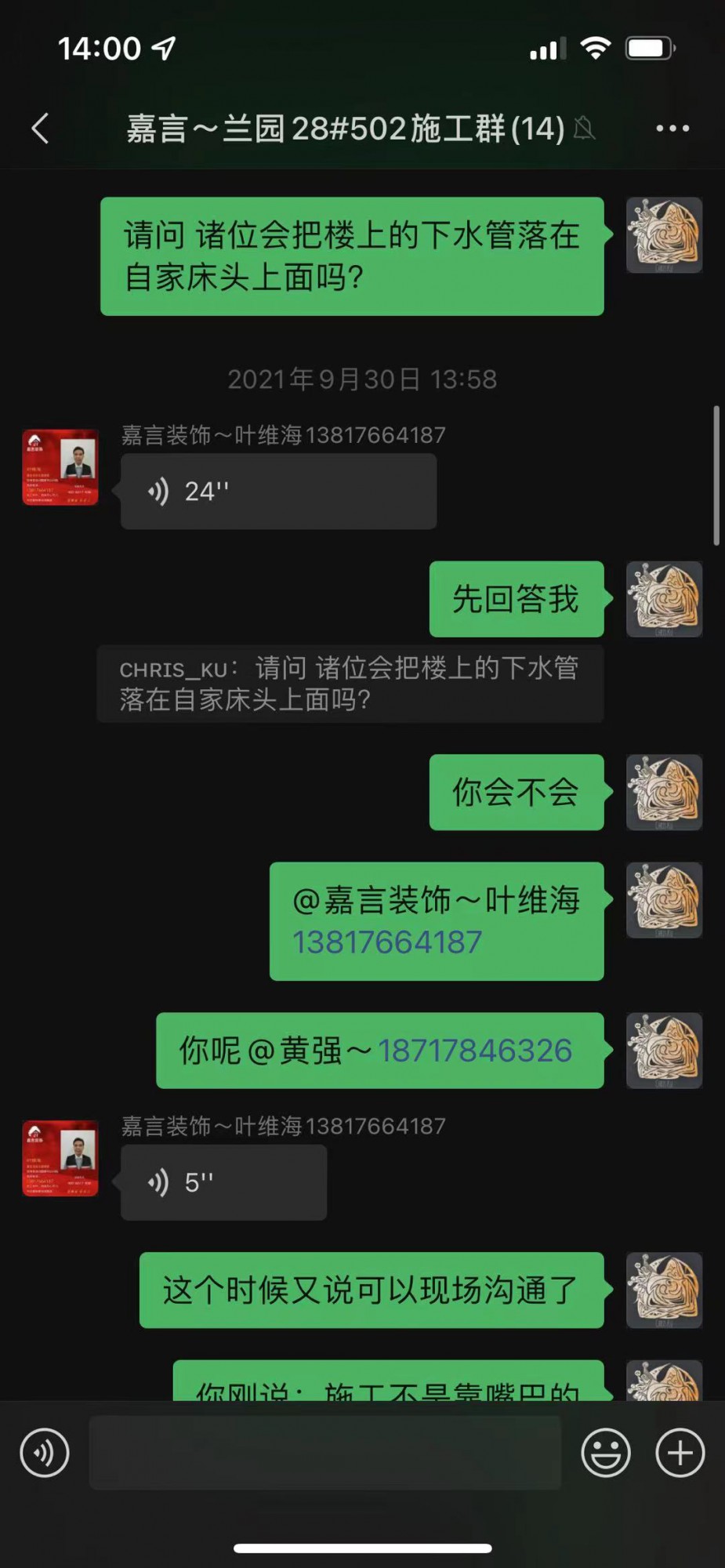
Task: Open the emoji picker
Action: coord(605,1453)
